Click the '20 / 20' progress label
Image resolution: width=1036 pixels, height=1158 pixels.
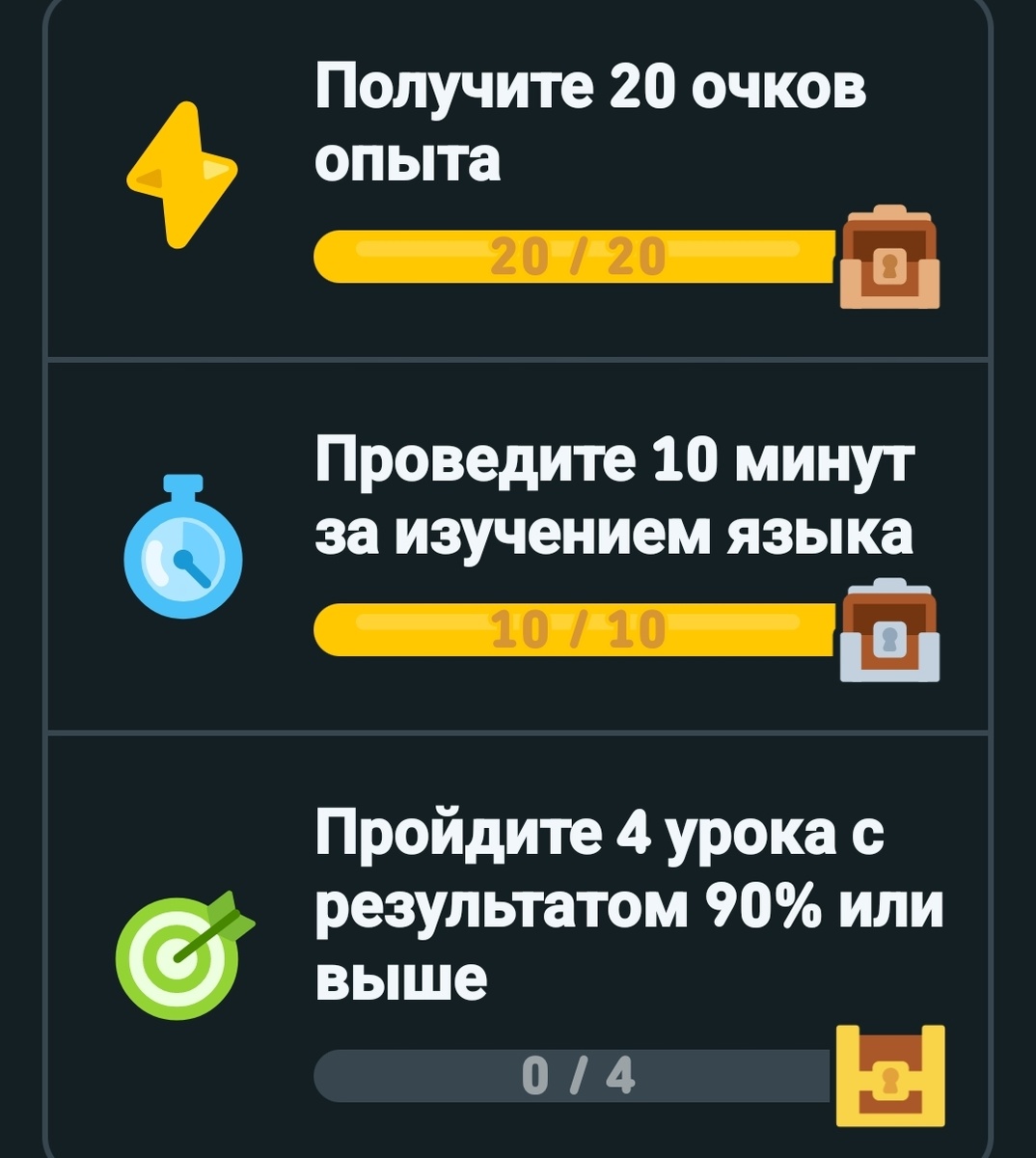point(576,254)
